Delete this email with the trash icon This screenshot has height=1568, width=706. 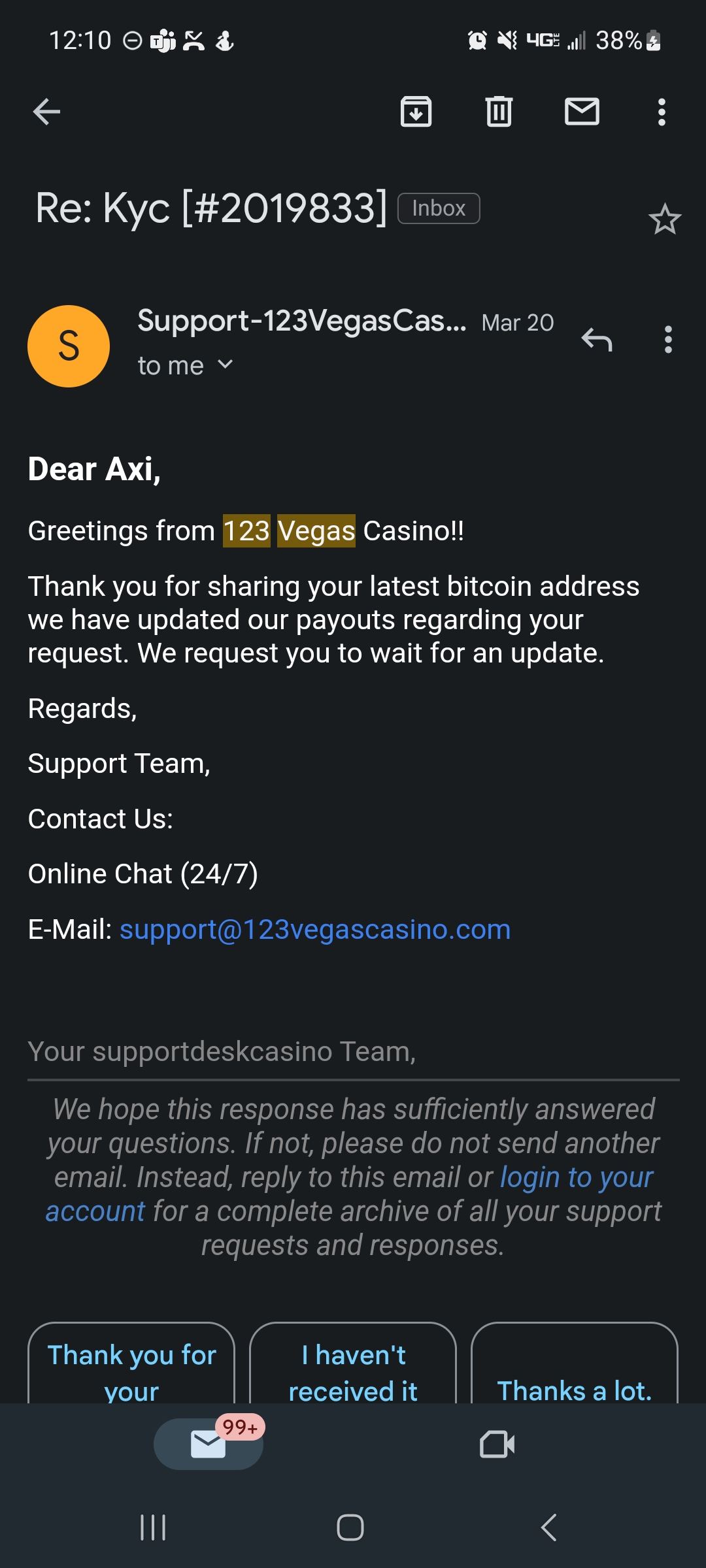pos(499,112)
